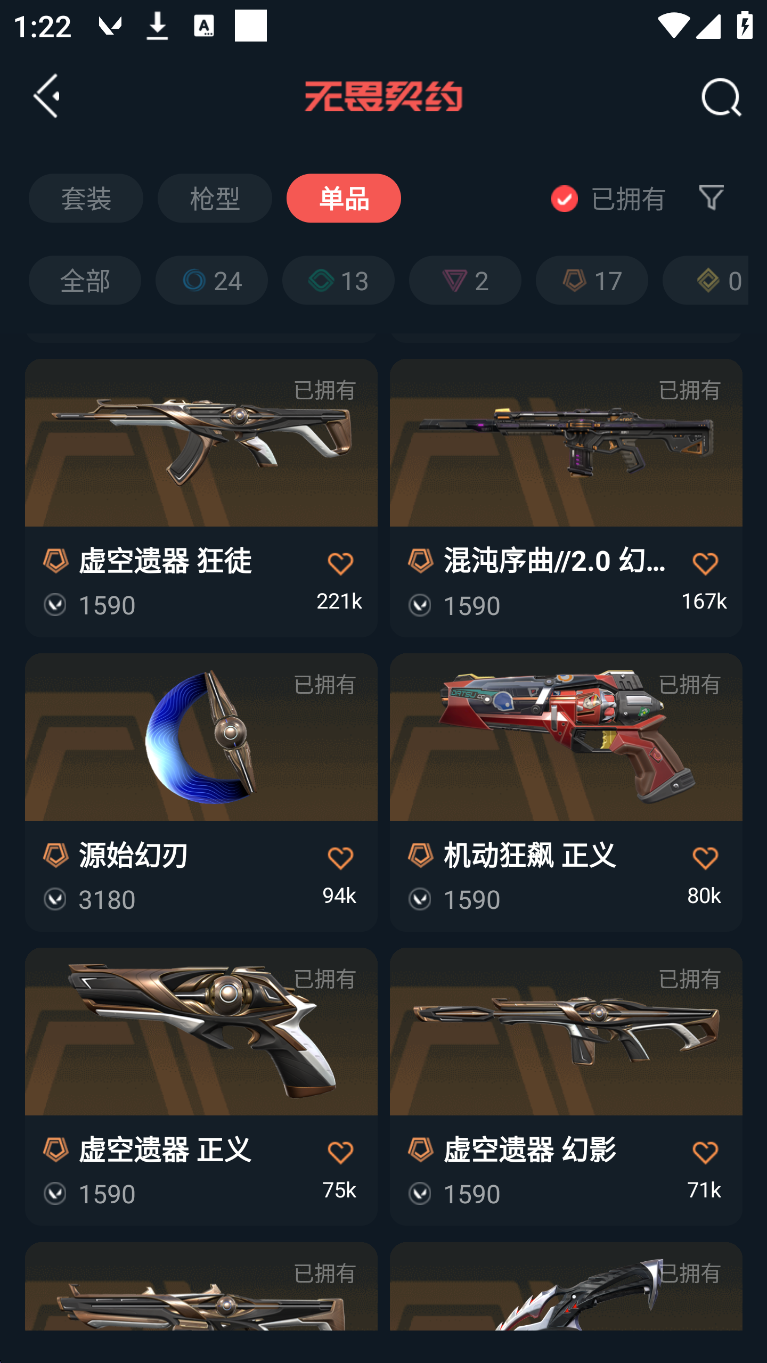Filter by the orange tier chip showing 17

(592, 280)
